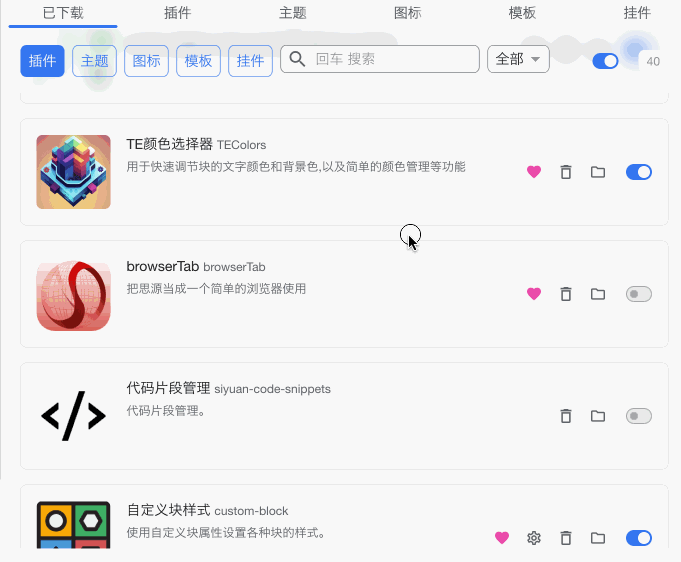Tap the heart icon for browserTab
The height and width of the screenshot is (562, 681).
(x=534, y=294)
